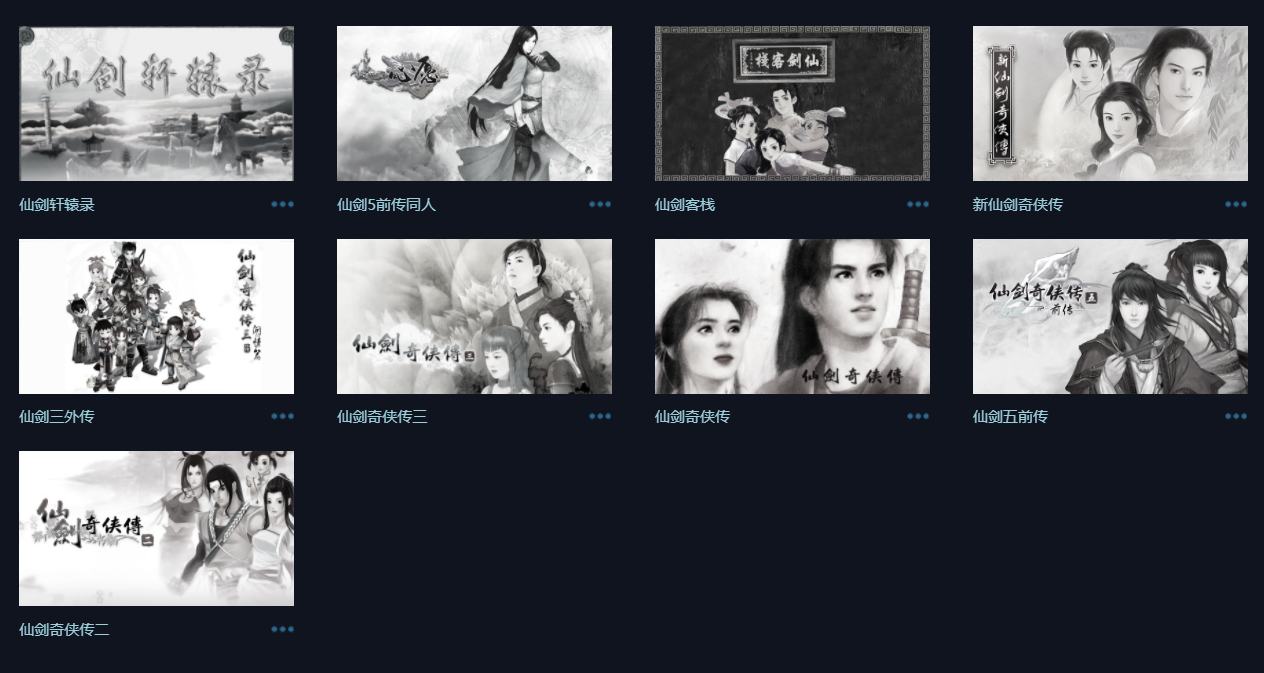This screenshot has height=673, width=1264.
Task: Choose the 仙剑三外传 tile
Action: click(156, 316)
